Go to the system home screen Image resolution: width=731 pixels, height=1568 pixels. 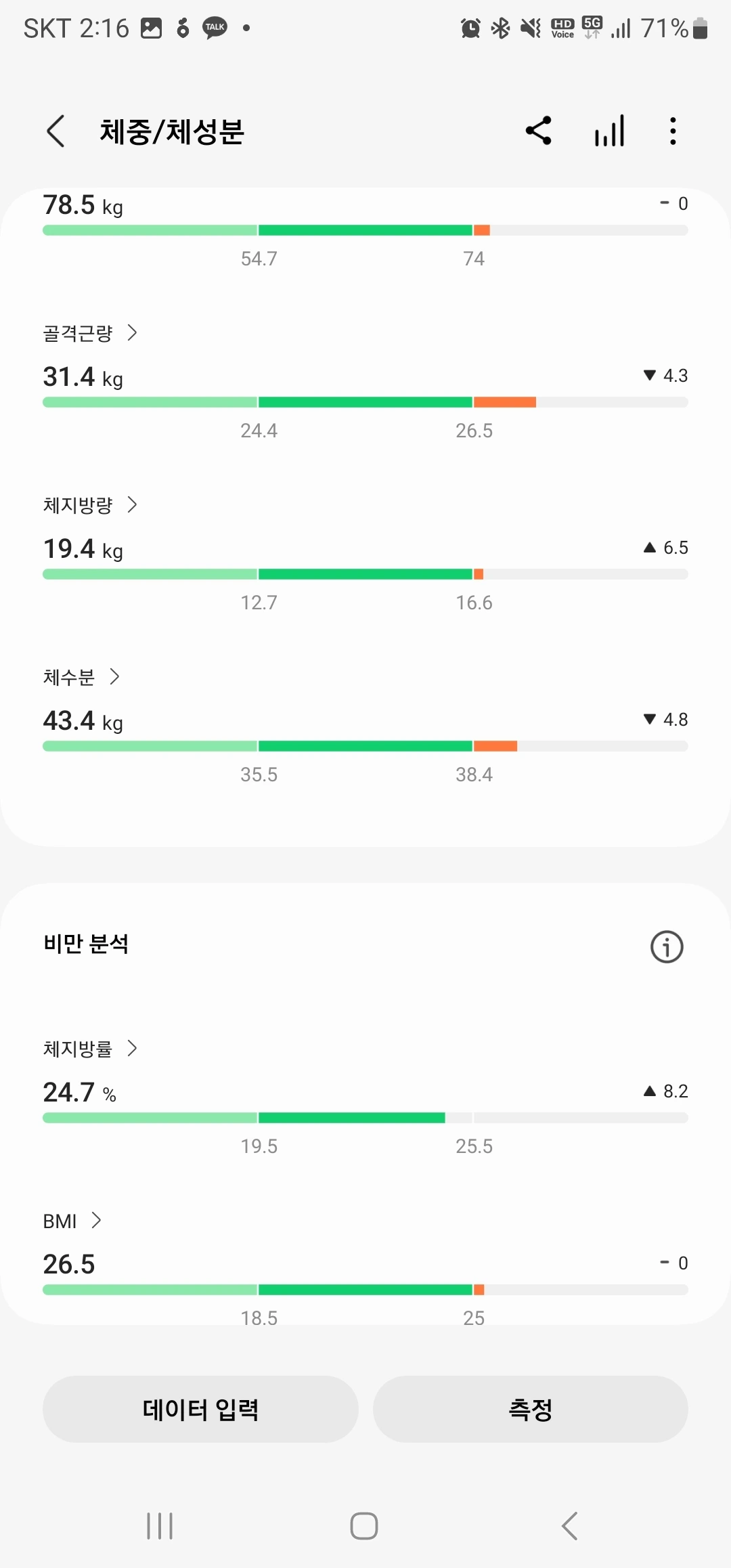click(364, 1526)
